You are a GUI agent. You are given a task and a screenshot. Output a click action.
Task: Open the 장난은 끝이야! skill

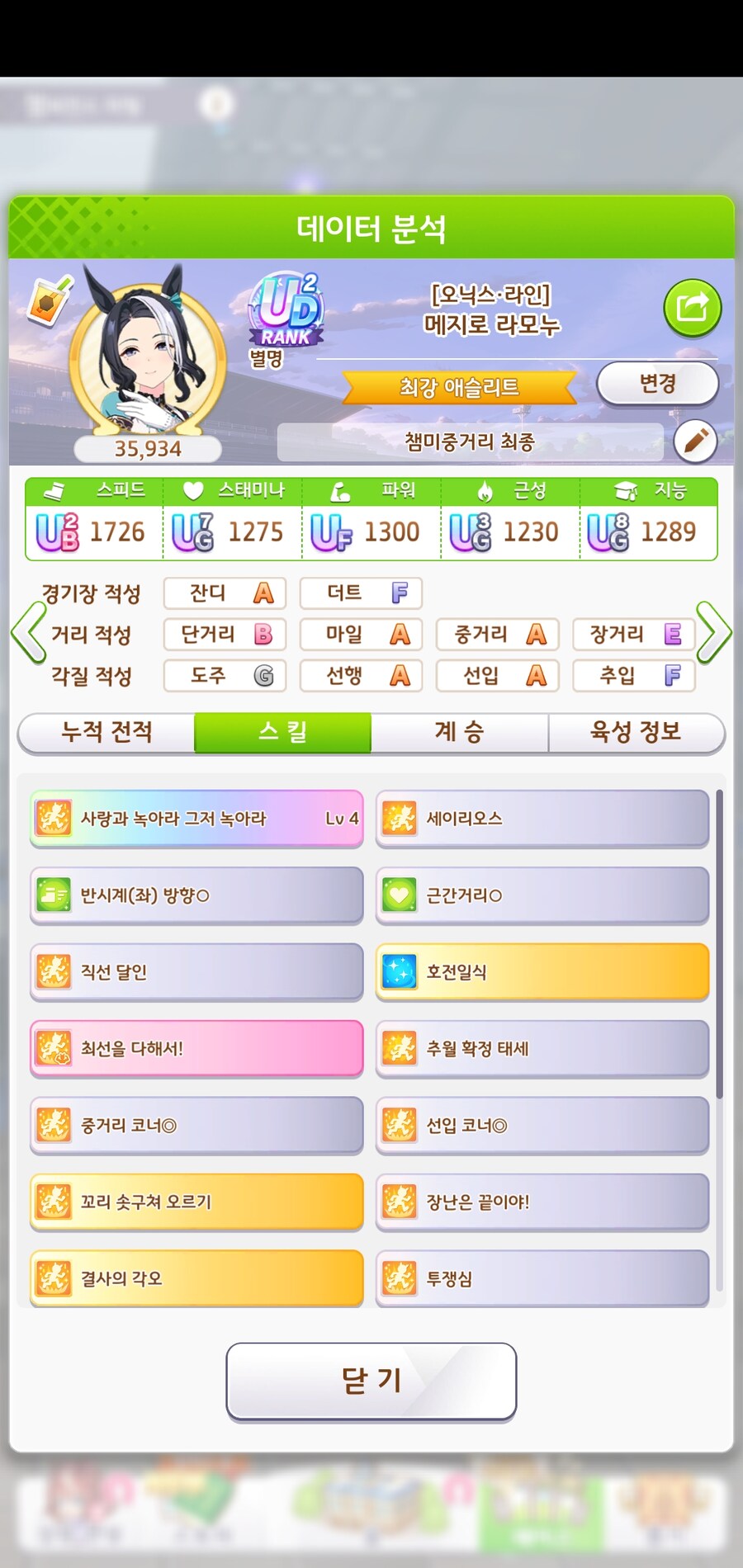coord(542,1202)
